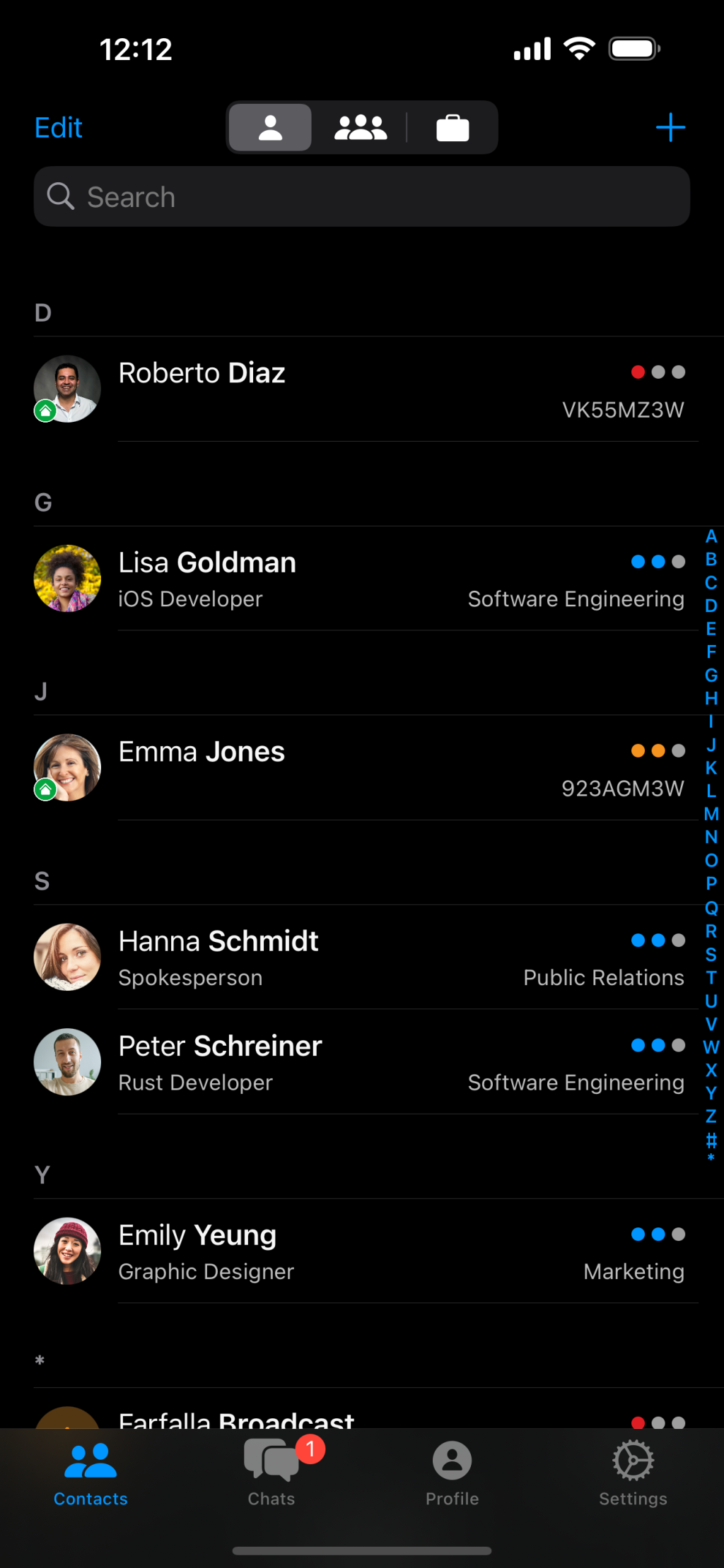Image resolution: width=724 pixels, height=1568 pixels.
Task: Add a new contact with plus icon
Action: coord(670,128)
